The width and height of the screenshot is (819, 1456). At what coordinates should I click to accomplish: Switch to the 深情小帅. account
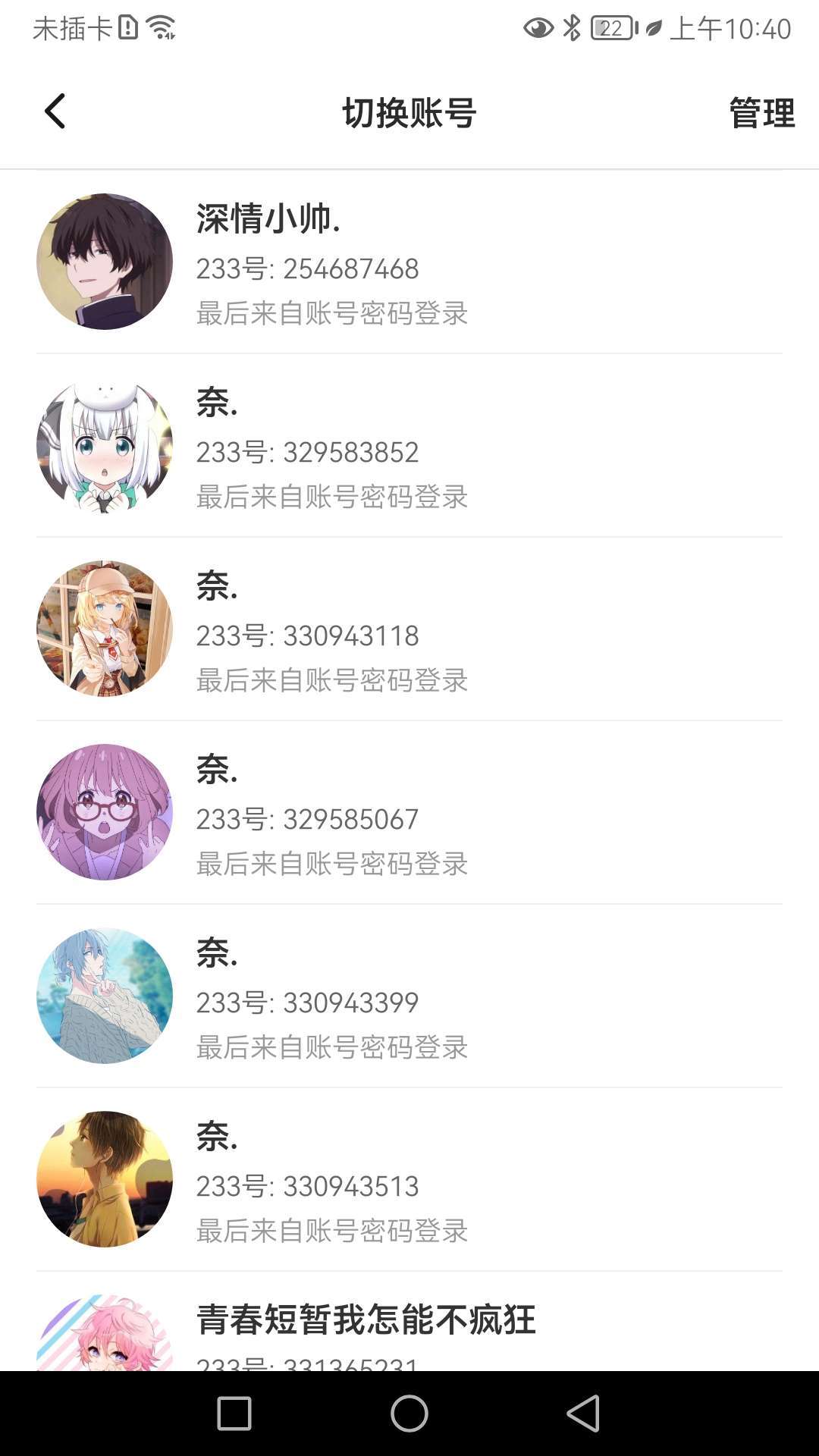click(409, 262)
